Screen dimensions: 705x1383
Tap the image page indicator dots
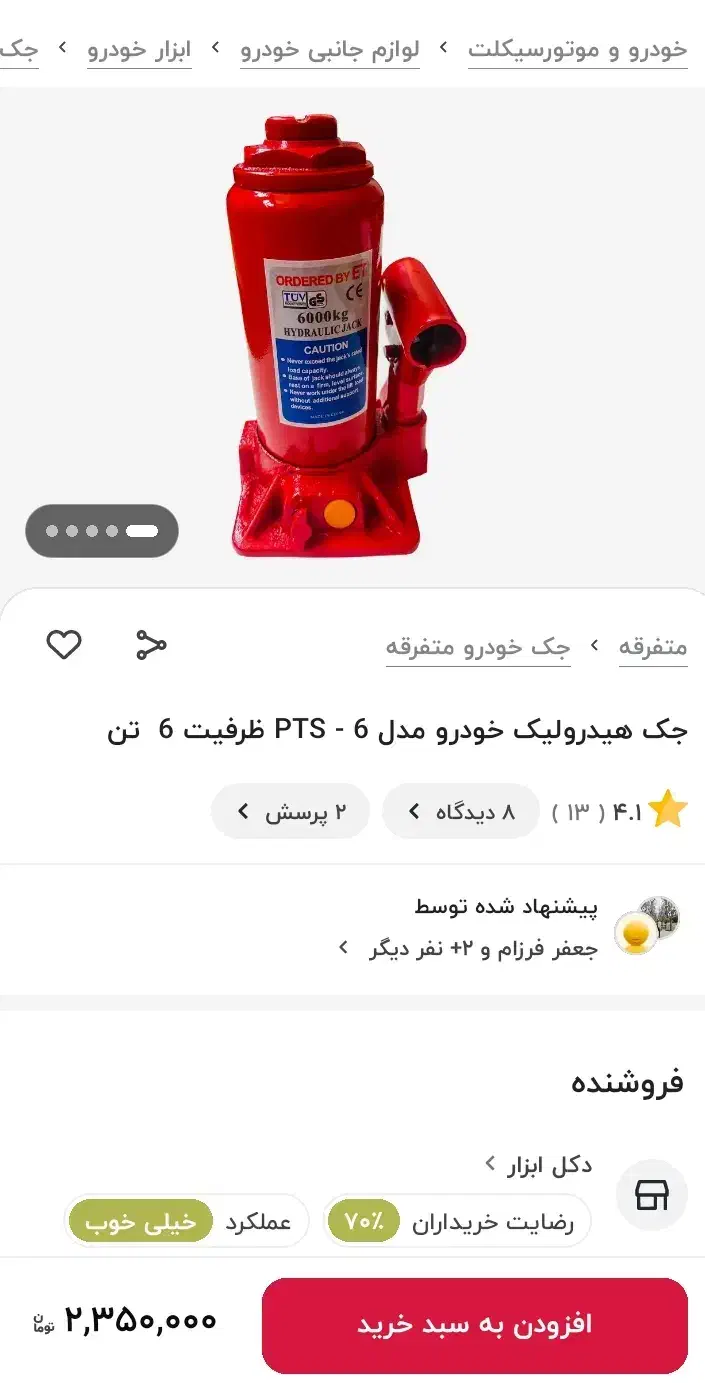click(102, 531)
